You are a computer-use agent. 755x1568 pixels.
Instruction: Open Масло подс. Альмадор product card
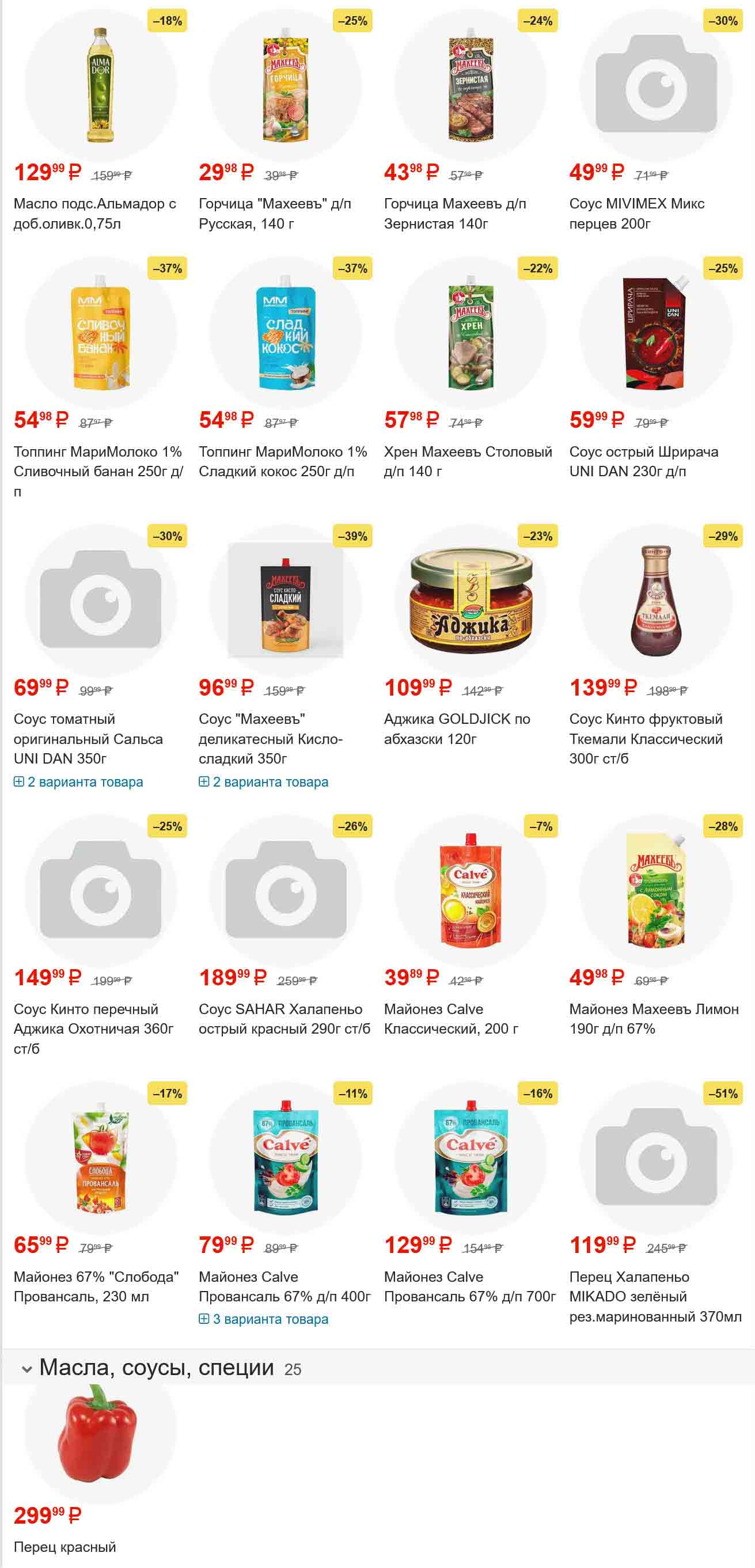[94, 213]
